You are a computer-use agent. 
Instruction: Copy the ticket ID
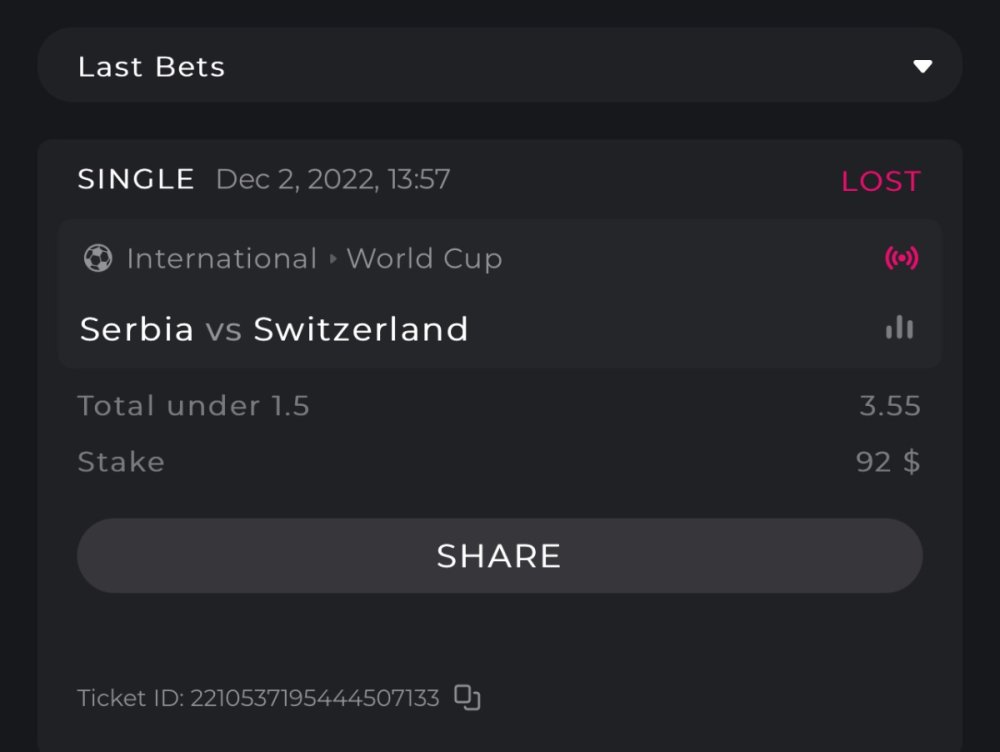467,697
